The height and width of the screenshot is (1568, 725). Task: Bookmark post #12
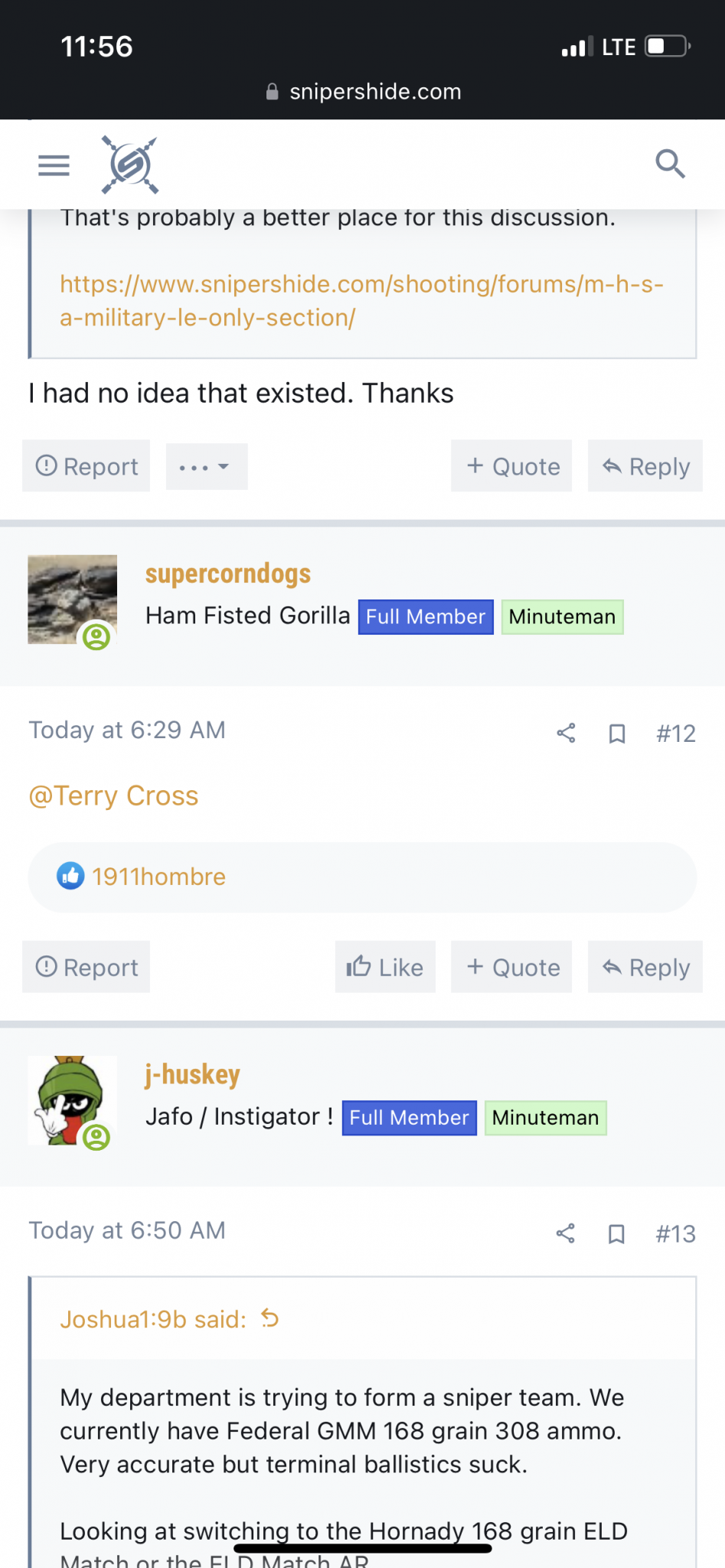pos(617,733)
